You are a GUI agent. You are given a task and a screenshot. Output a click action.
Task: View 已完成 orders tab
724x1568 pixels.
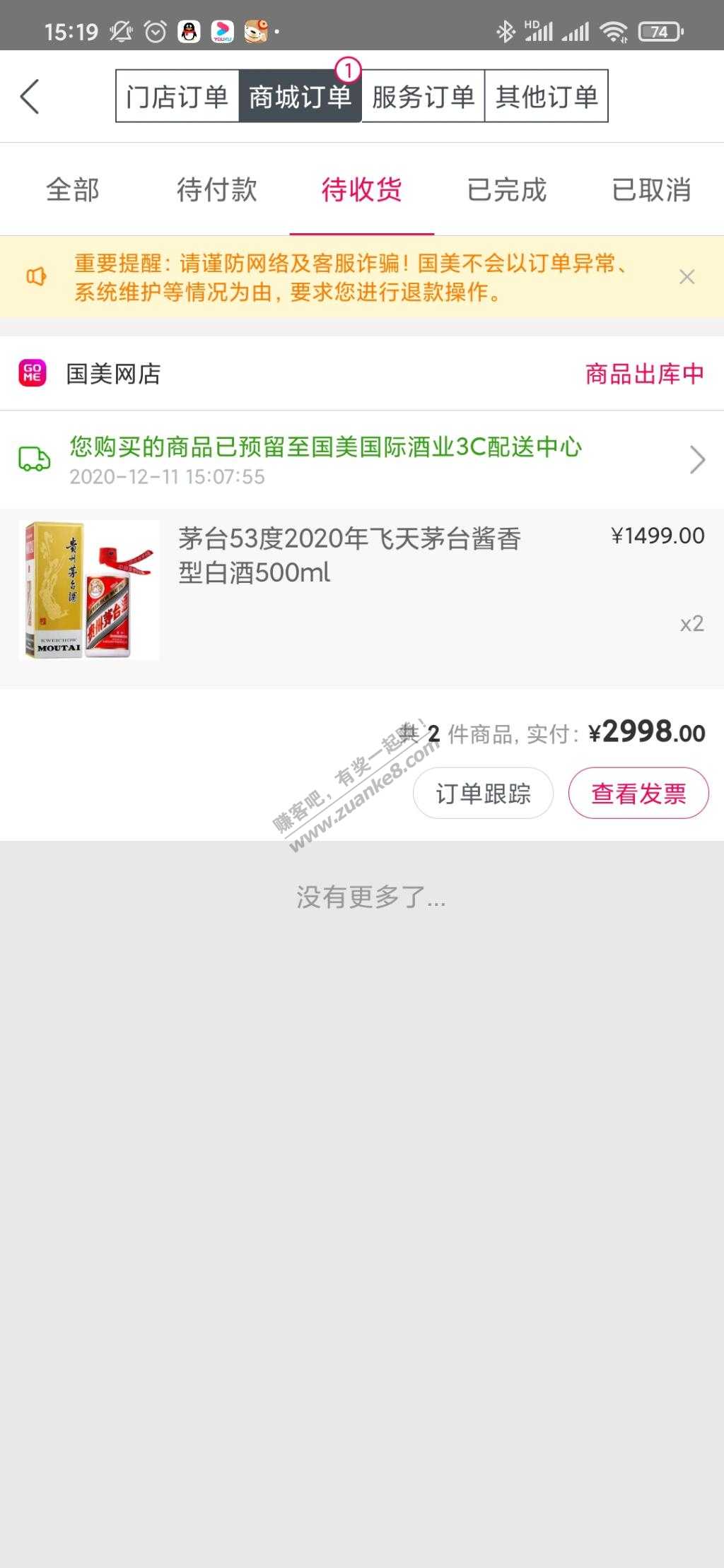pos(506,189)
